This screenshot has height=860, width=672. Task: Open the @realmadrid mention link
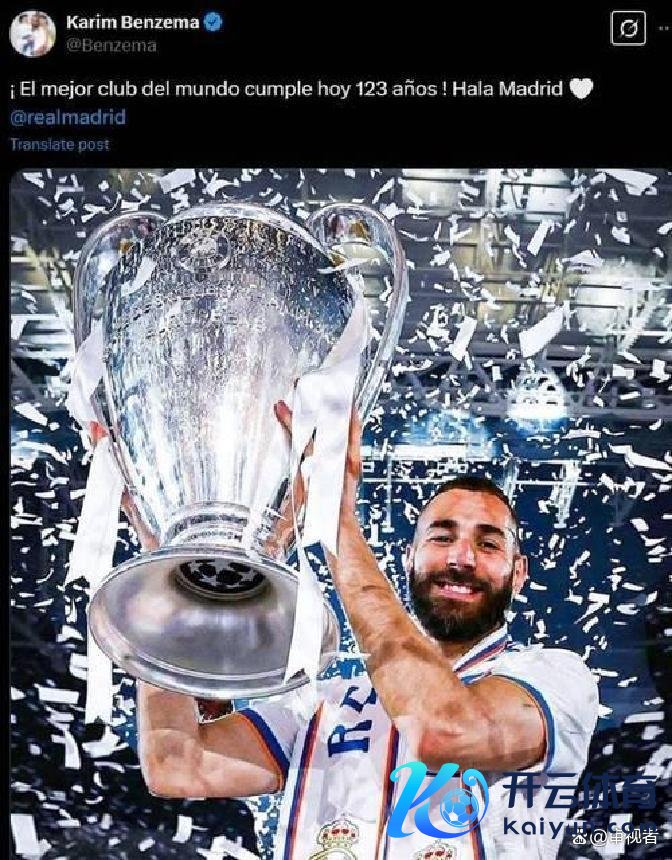68,117
